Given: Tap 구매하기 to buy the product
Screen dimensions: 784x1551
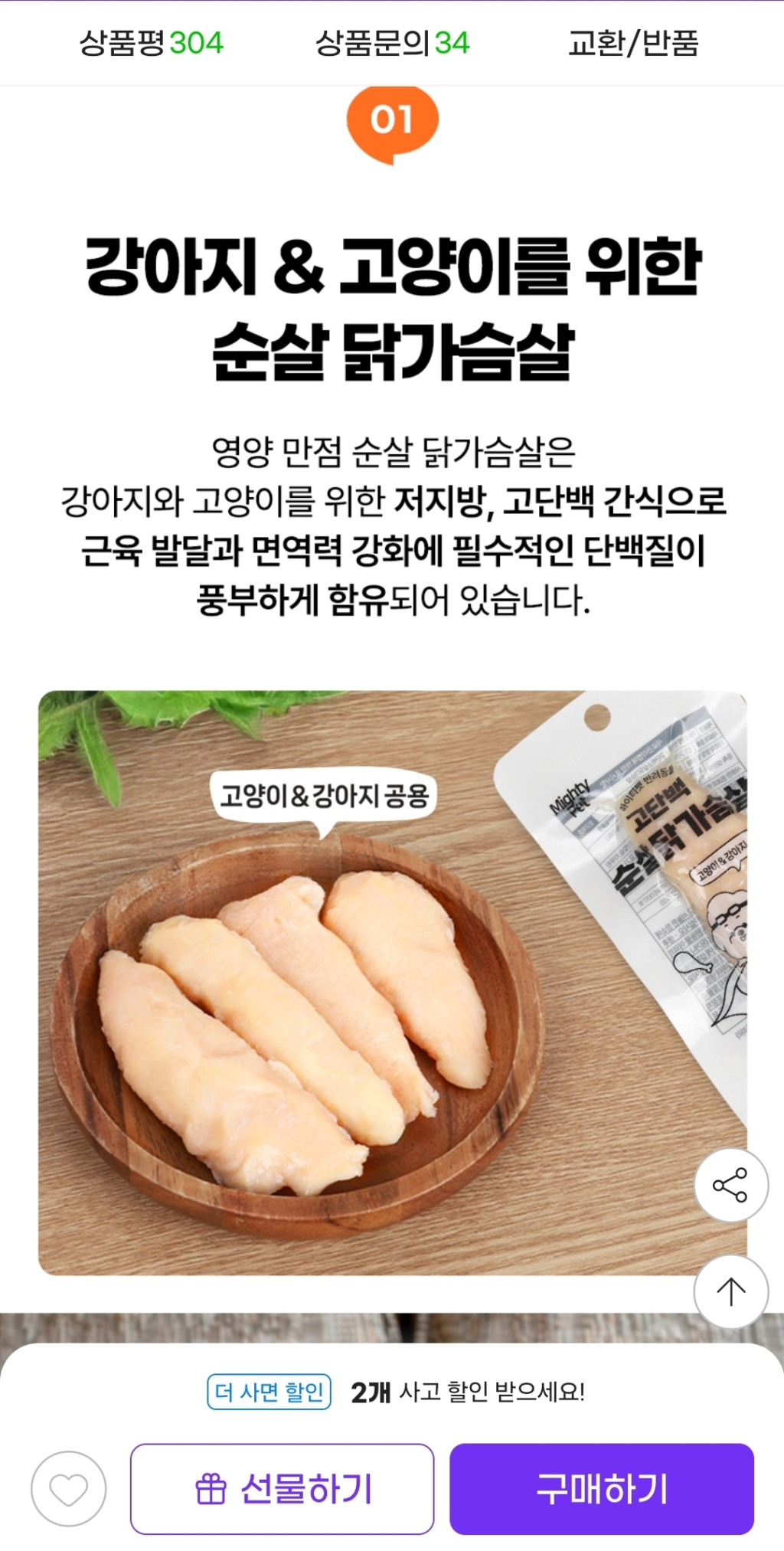Looking at the screenshot, I should pyautogui.click(x=602, y=1489).
